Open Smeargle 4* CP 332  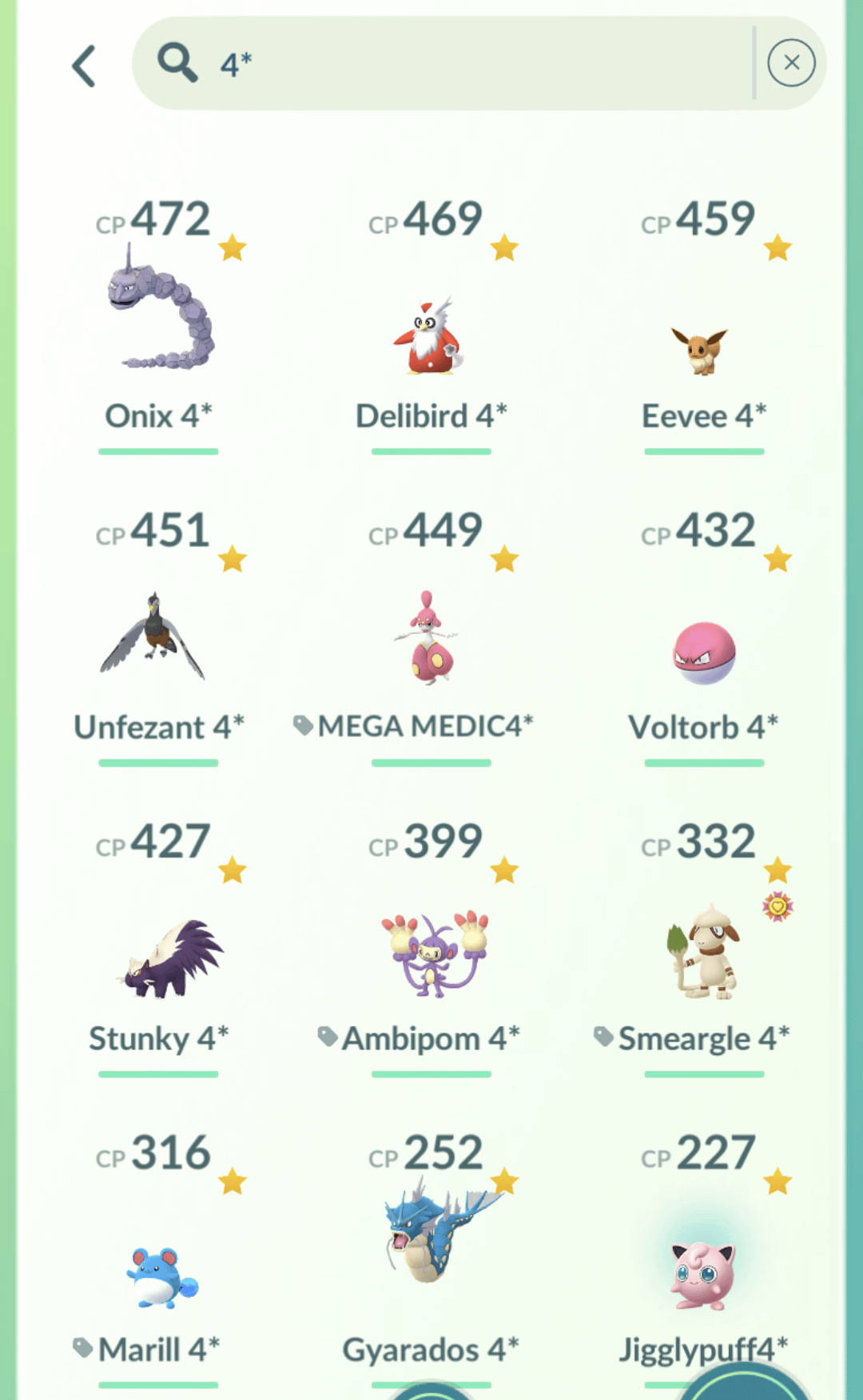704,952
